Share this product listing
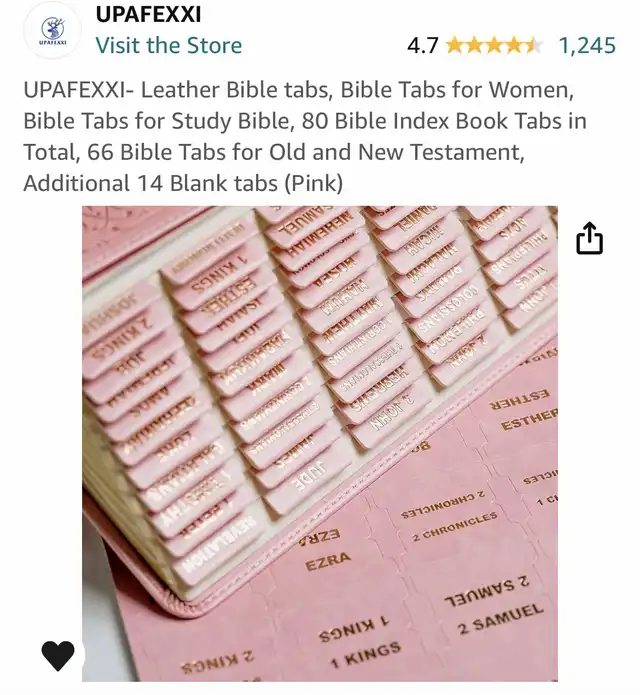This screenshot has width=640, height=695. pyautogui.click(x=590, y=238)
